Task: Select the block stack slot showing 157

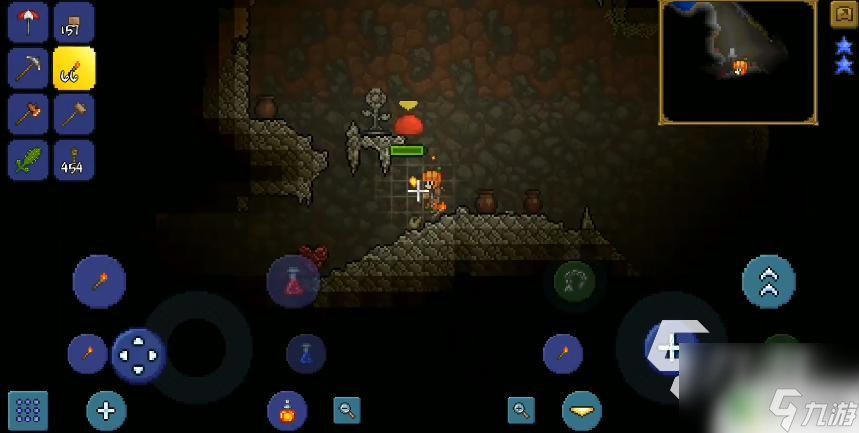Action: click(x=75, y=22)
